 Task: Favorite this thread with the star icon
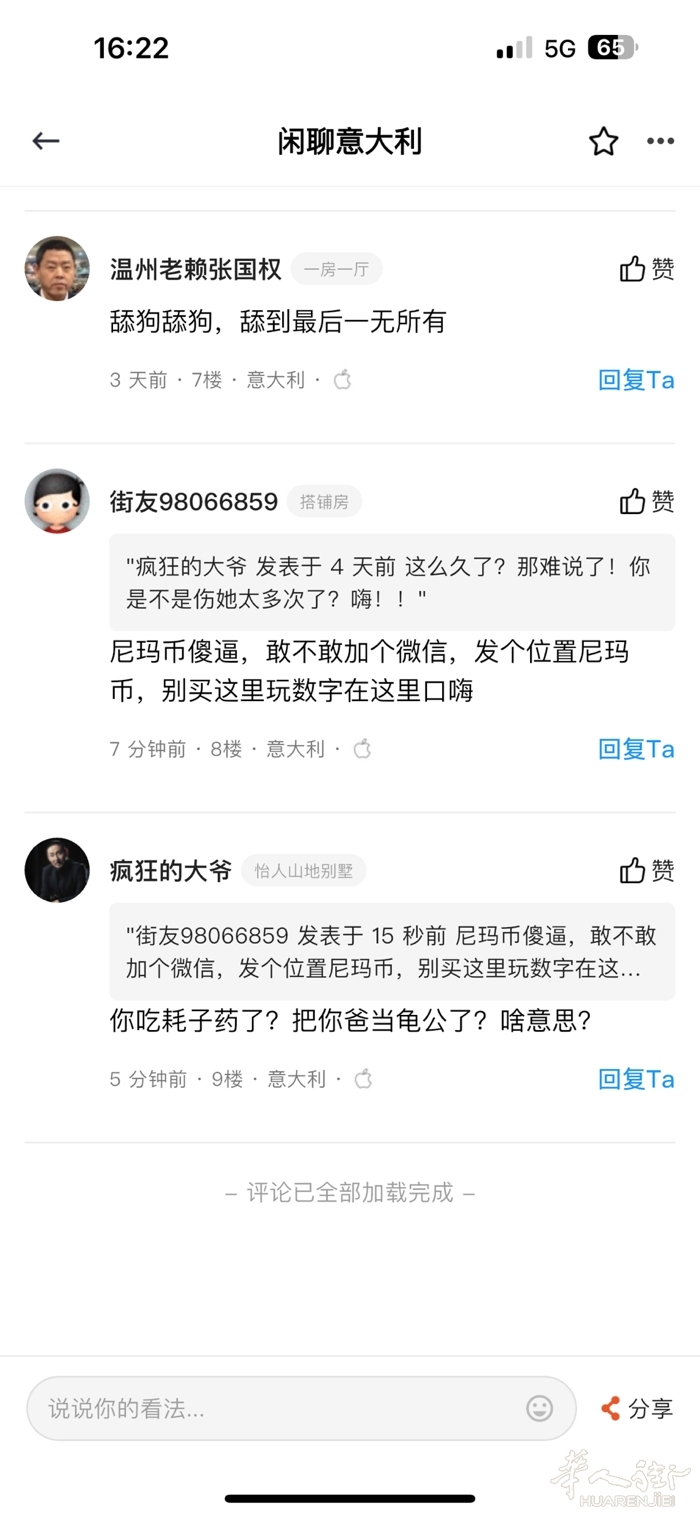(603, 142)
